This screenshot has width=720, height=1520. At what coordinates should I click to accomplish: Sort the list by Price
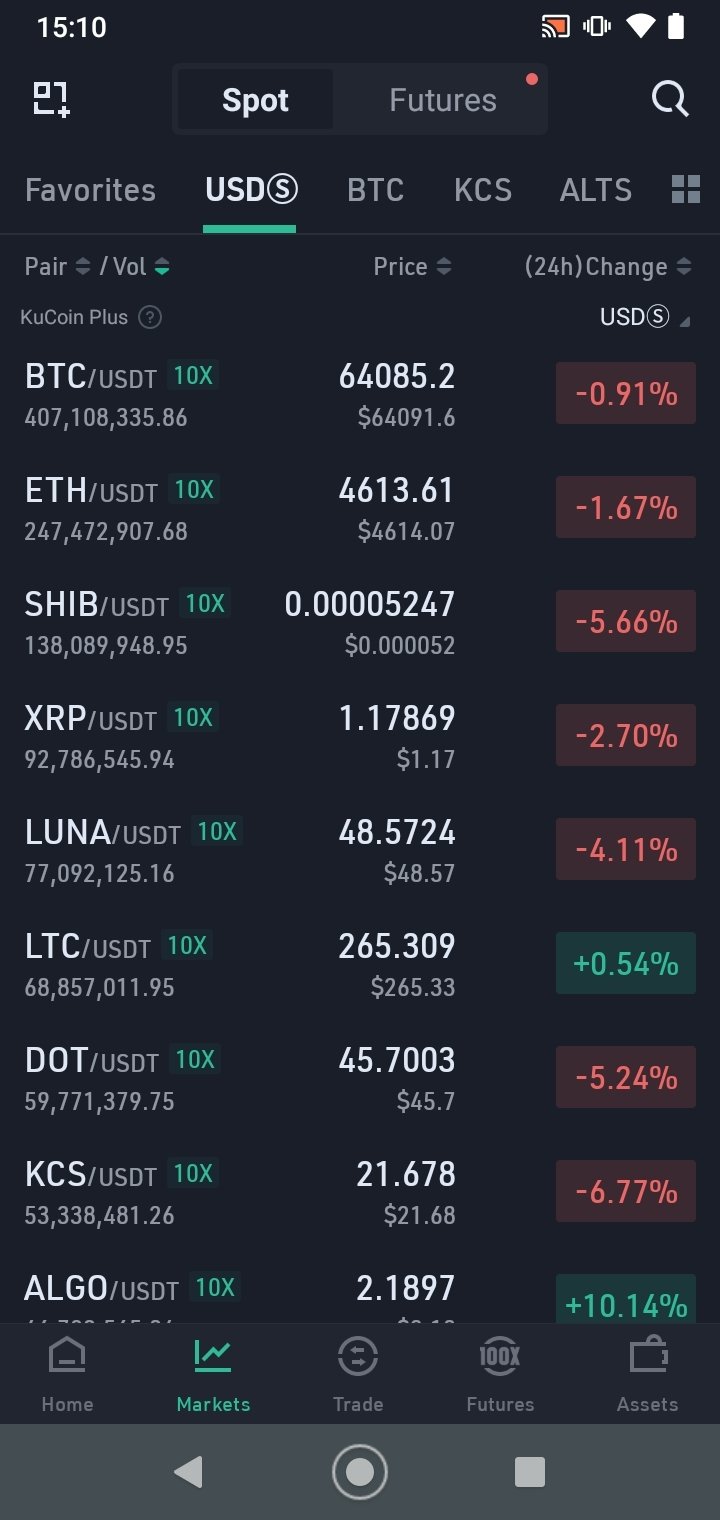(x=412, y=267)
